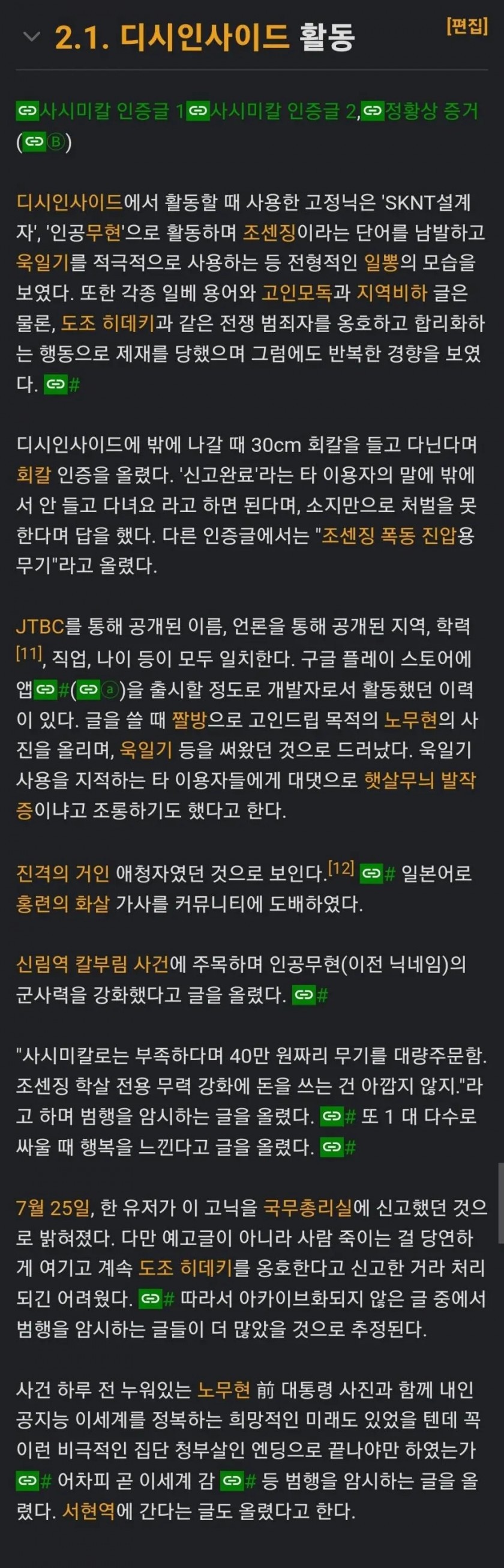This screenshot has width=504, height=1568.
Task: View footnote 12
Action: tap(341, 868)
